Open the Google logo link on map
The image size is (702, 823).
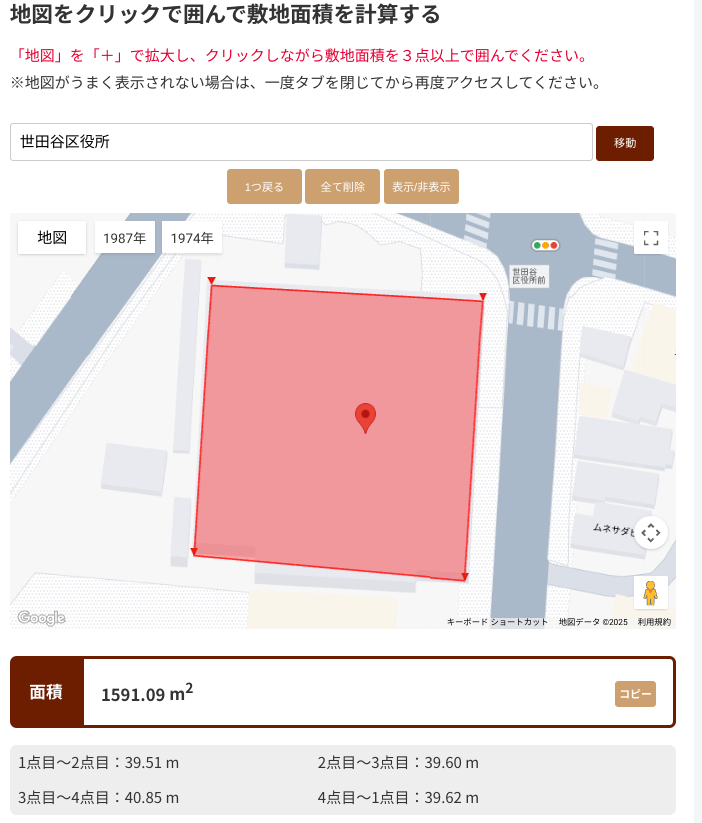click(41, 618)
